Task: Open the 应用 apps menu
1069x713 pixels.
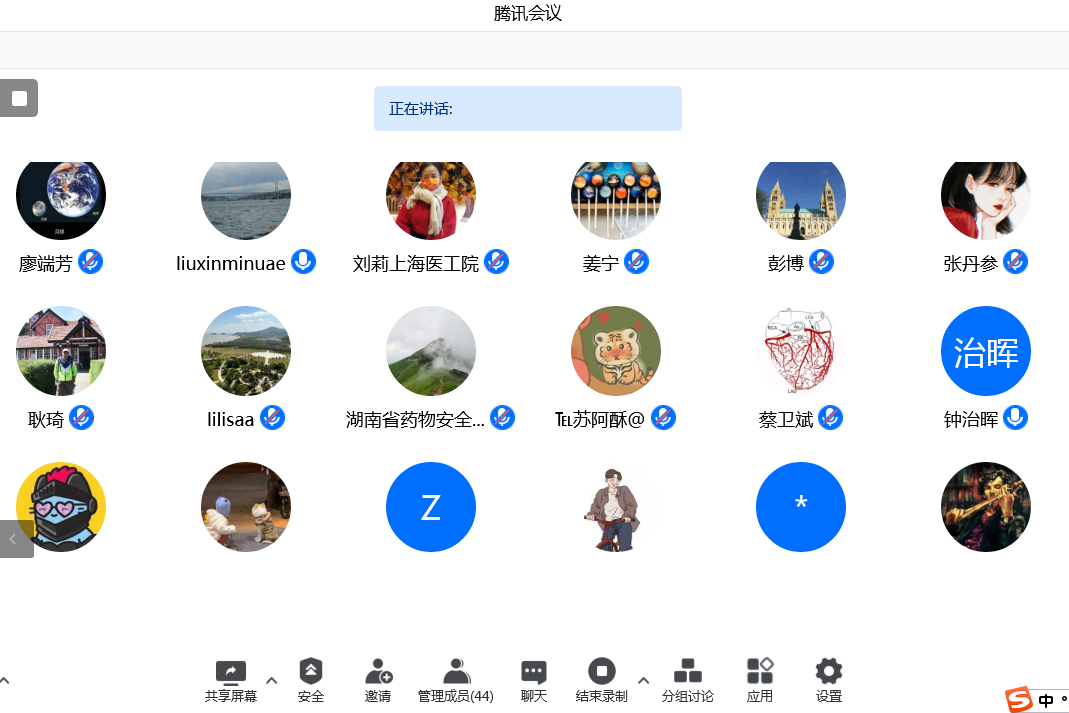Action: tap(760, 681)
